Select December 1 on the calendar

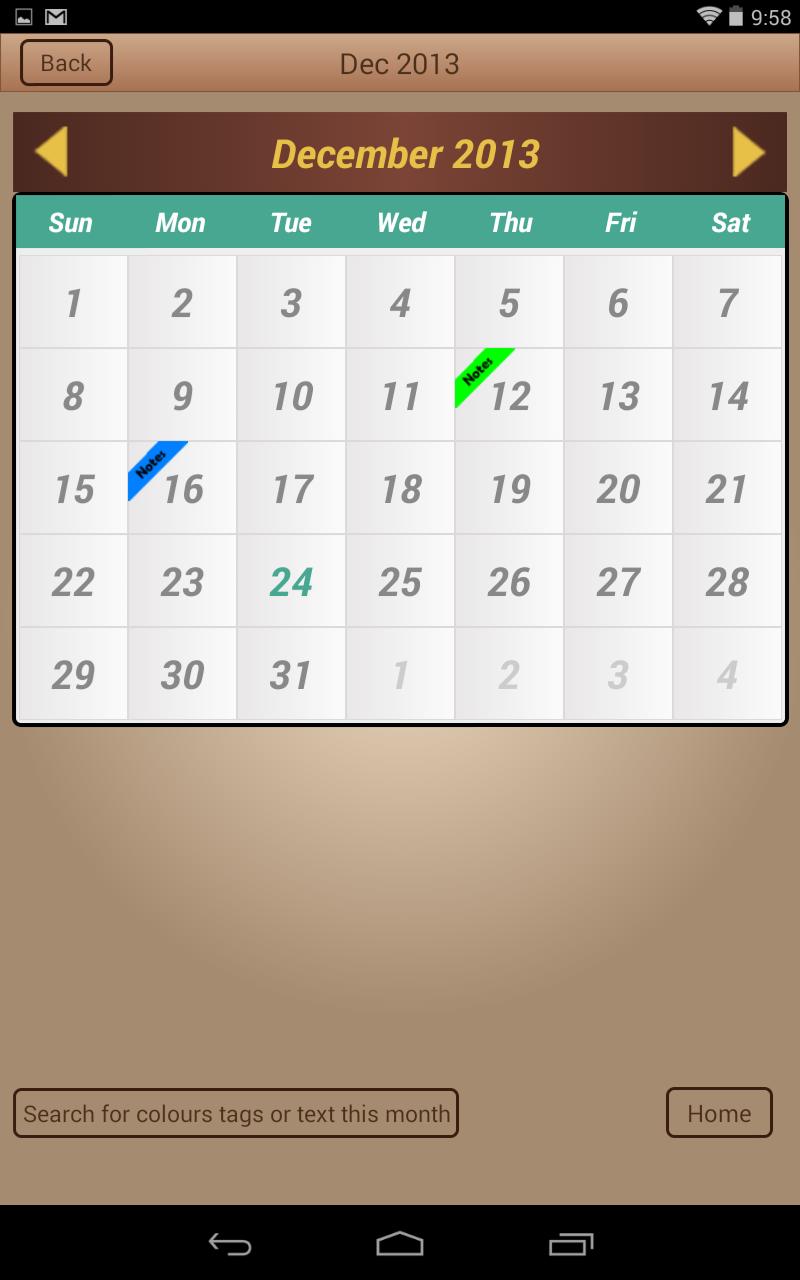tap(71, 301)
